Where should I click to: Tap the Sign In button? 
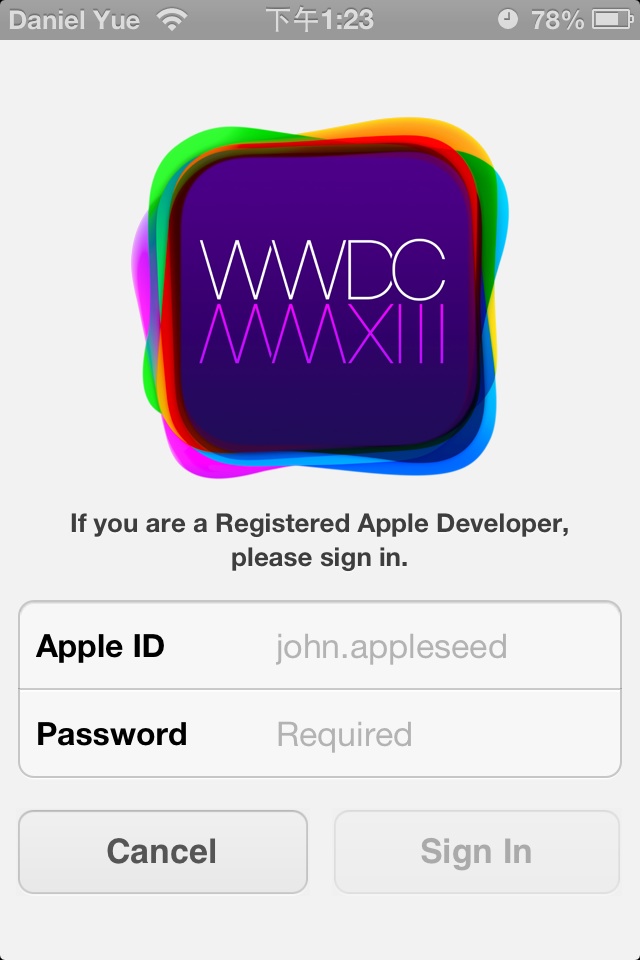pos(476,851)
